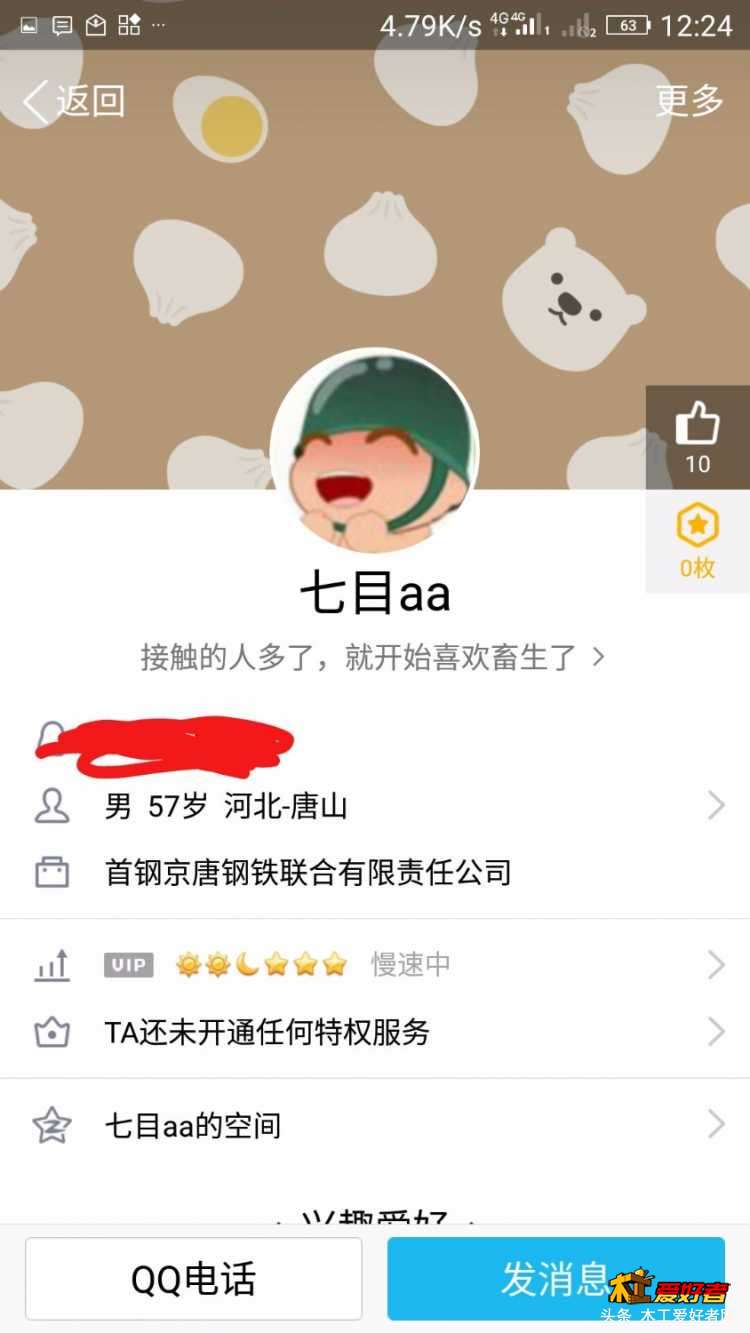
Task: Give a thumbs-up like to profile
Action: 697,436
